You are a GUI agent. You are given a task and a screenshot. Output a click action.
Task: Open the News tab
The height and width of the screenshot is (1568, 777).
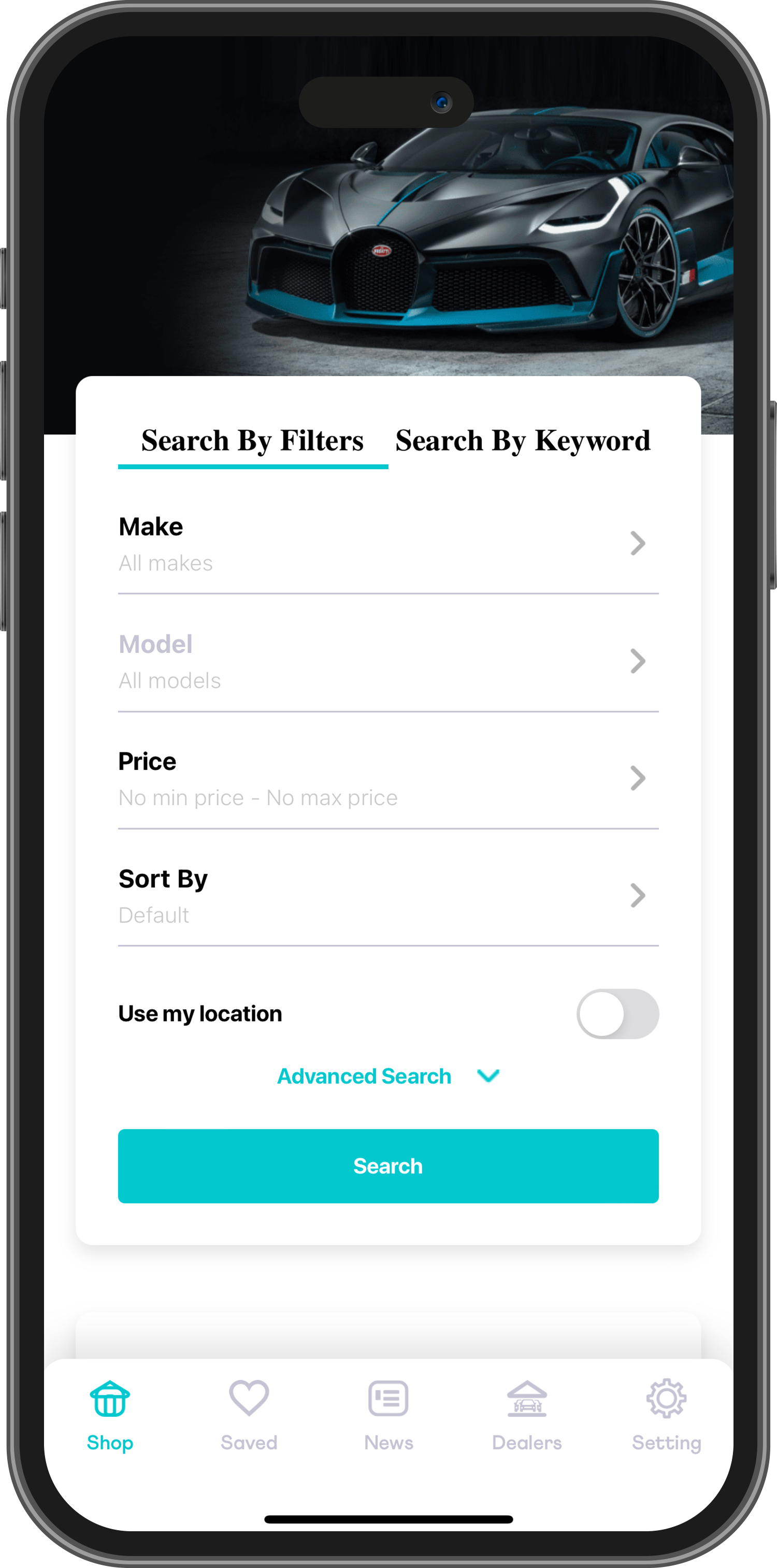(x=388, y=1416)
